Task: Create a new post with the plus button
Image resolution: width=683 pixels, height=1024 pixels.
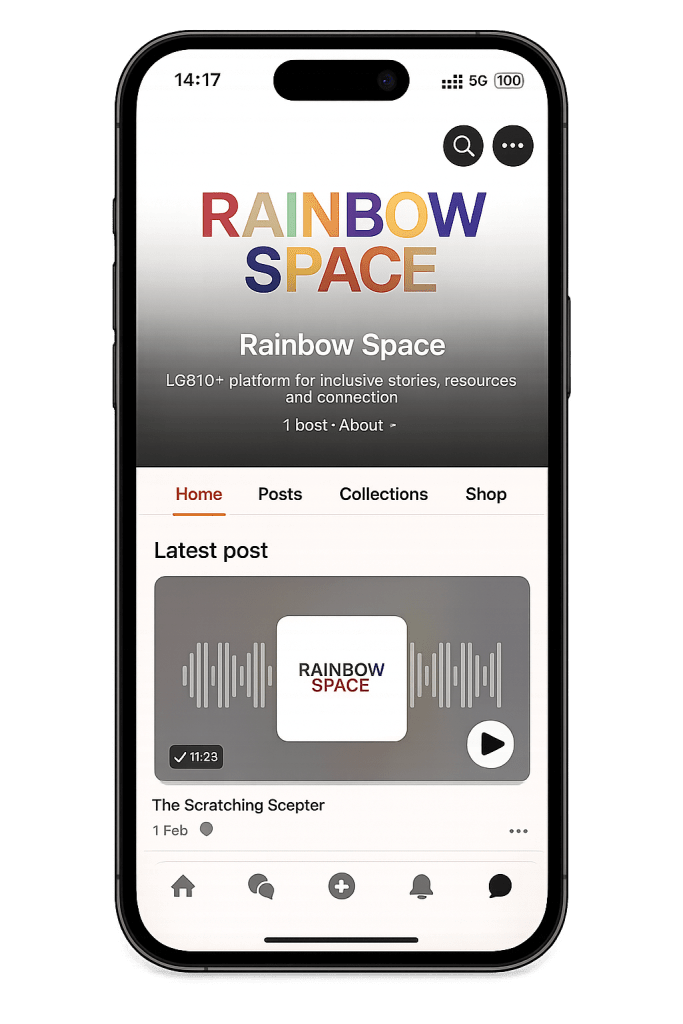Action: pyautogui.click(x=341, y=886)
